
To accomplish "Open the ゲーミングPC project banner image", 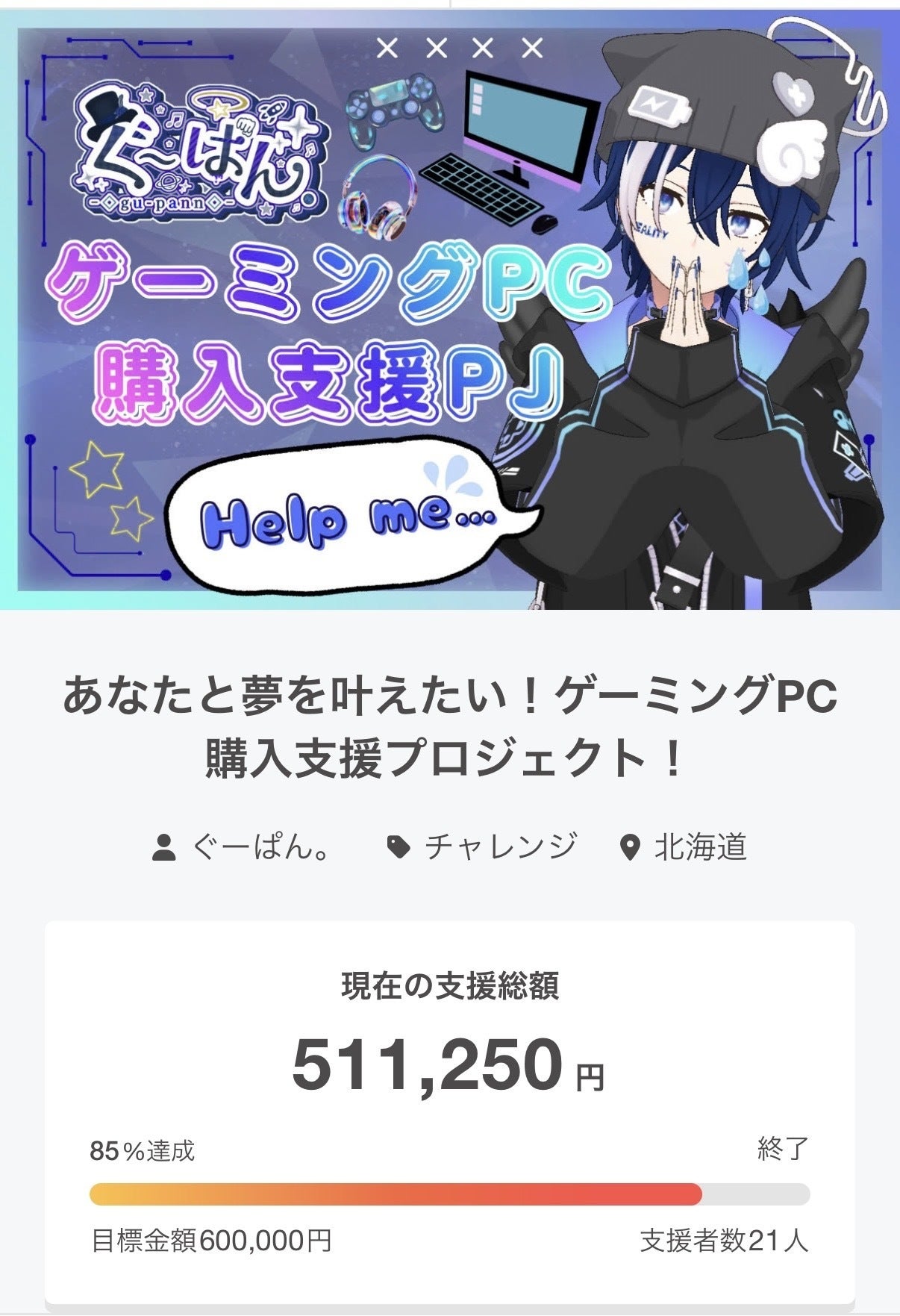I will coord(450,310).
